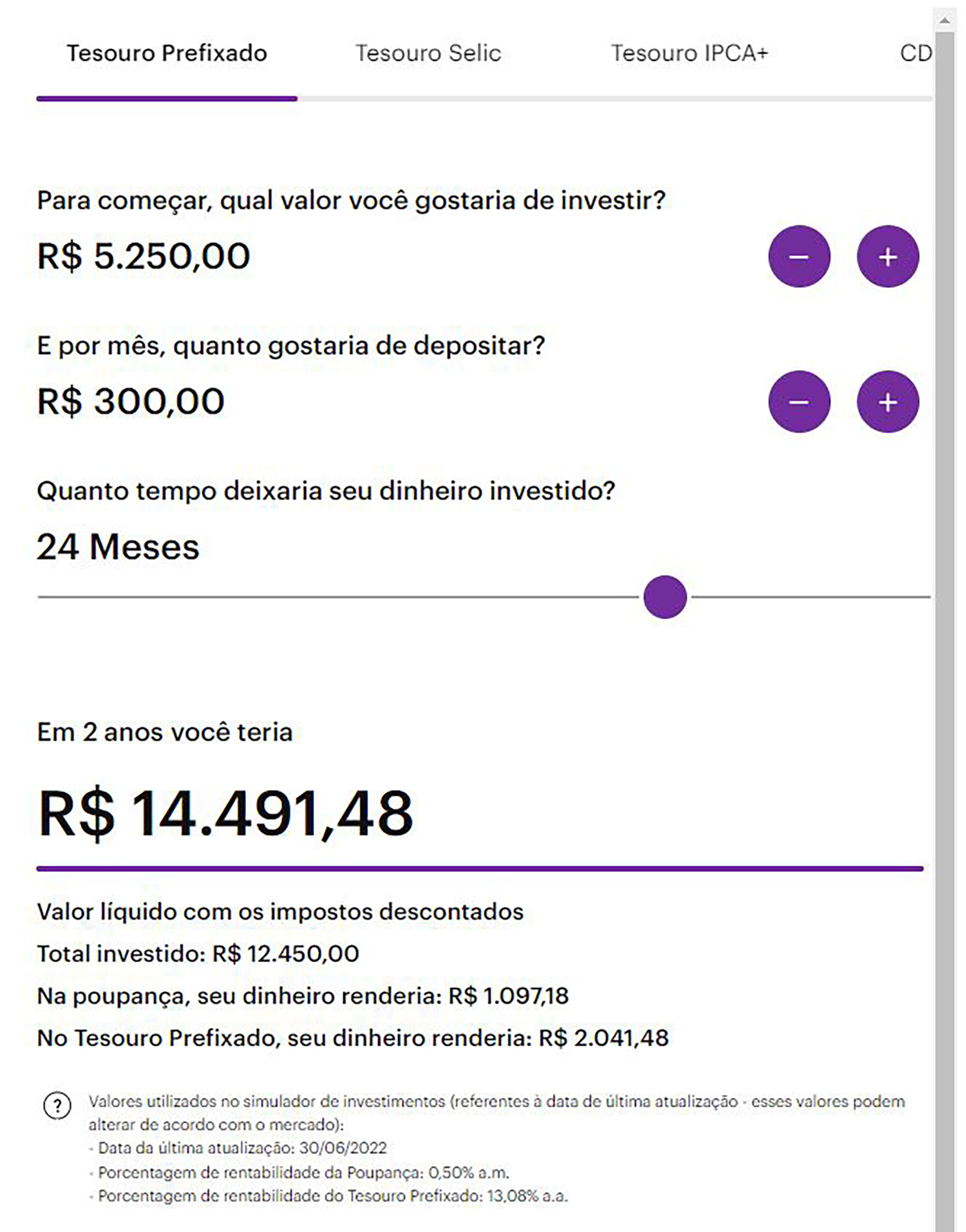Switch to the Tesouro IPCA+ tab
This screenshot has width=966, height=1232.
[x=690, y=54]
